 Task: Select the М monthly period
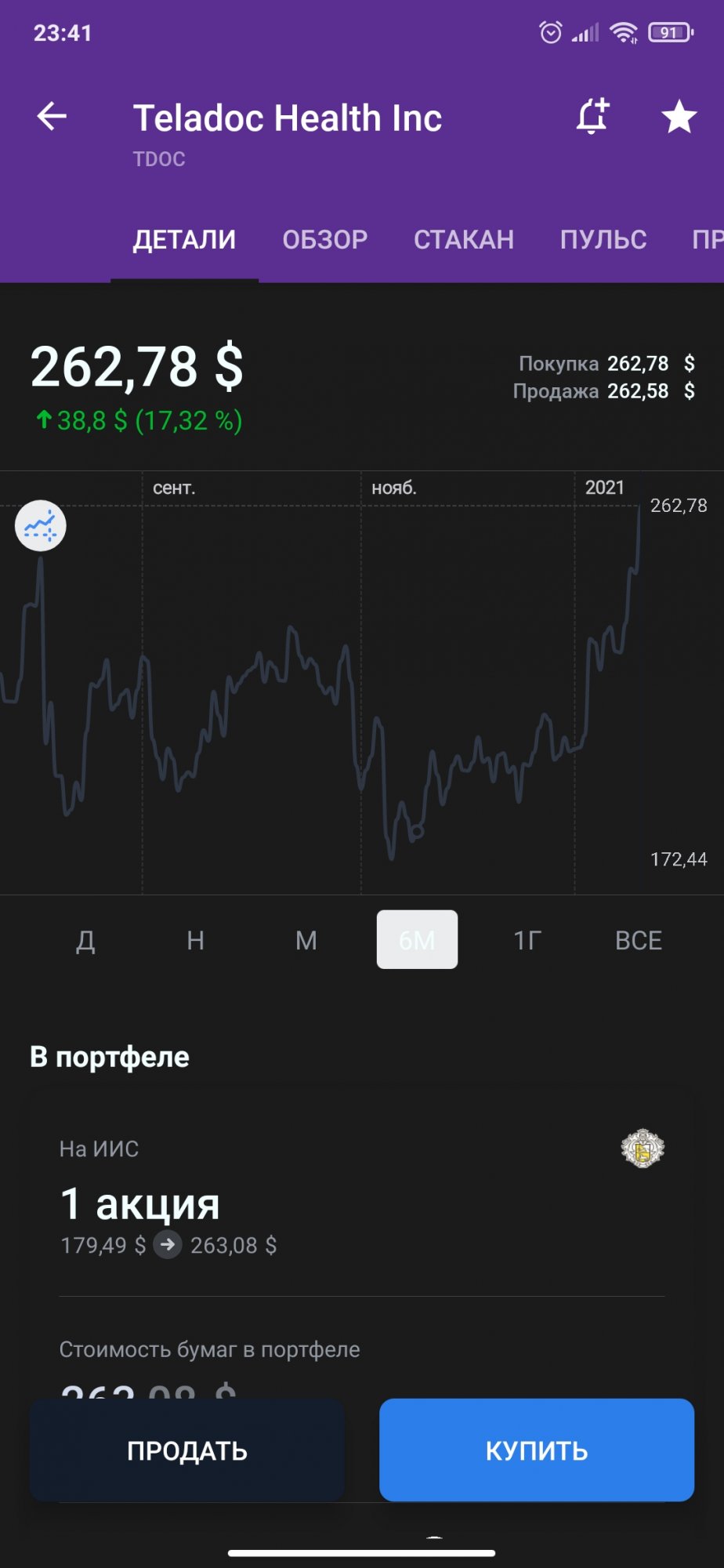pos(306,940)
